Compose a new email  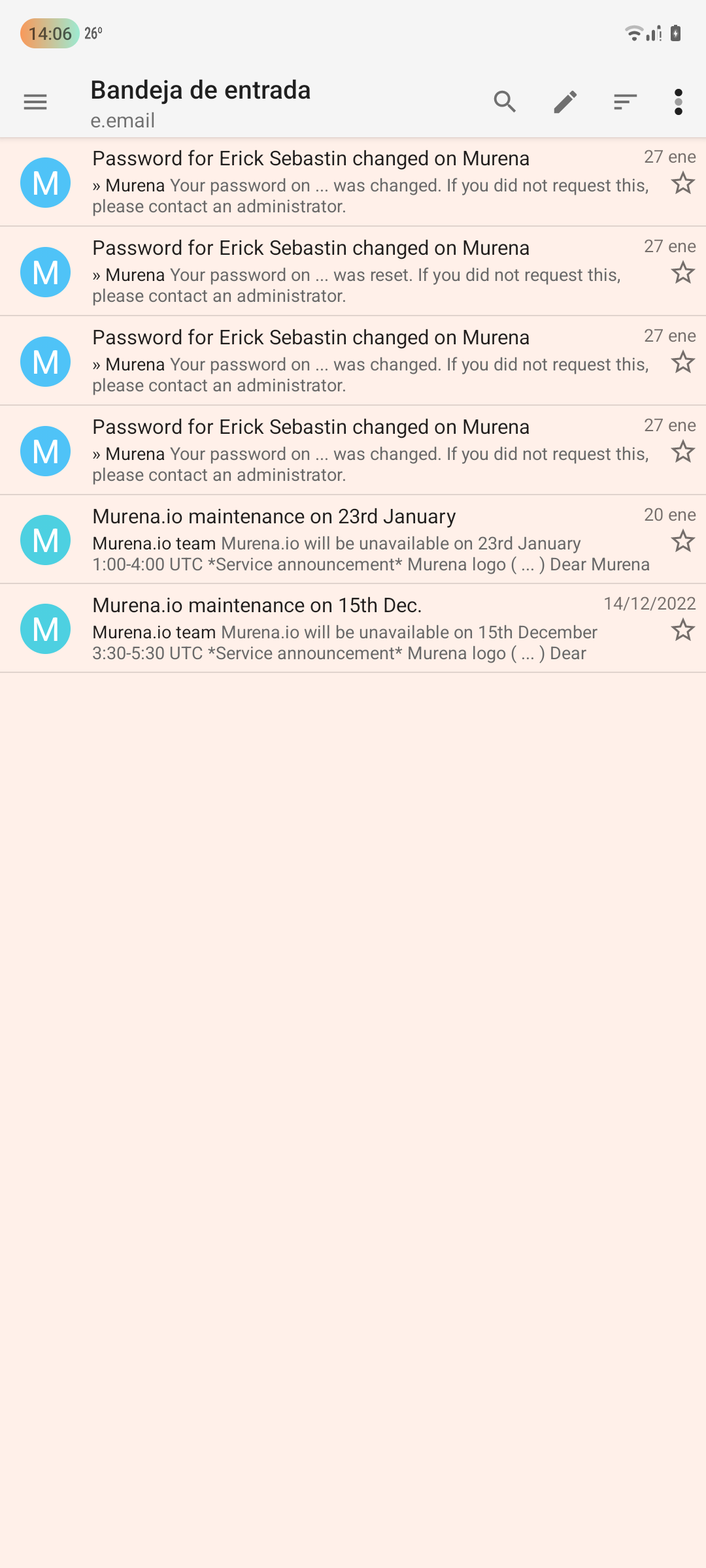click(x=565, y=102)
